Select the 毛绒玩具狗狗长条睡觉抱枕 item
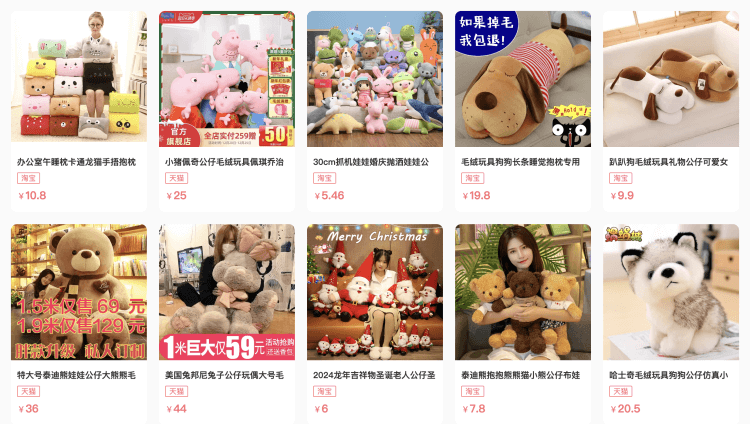This screenshot has height=424, width=750. point(523,80)
